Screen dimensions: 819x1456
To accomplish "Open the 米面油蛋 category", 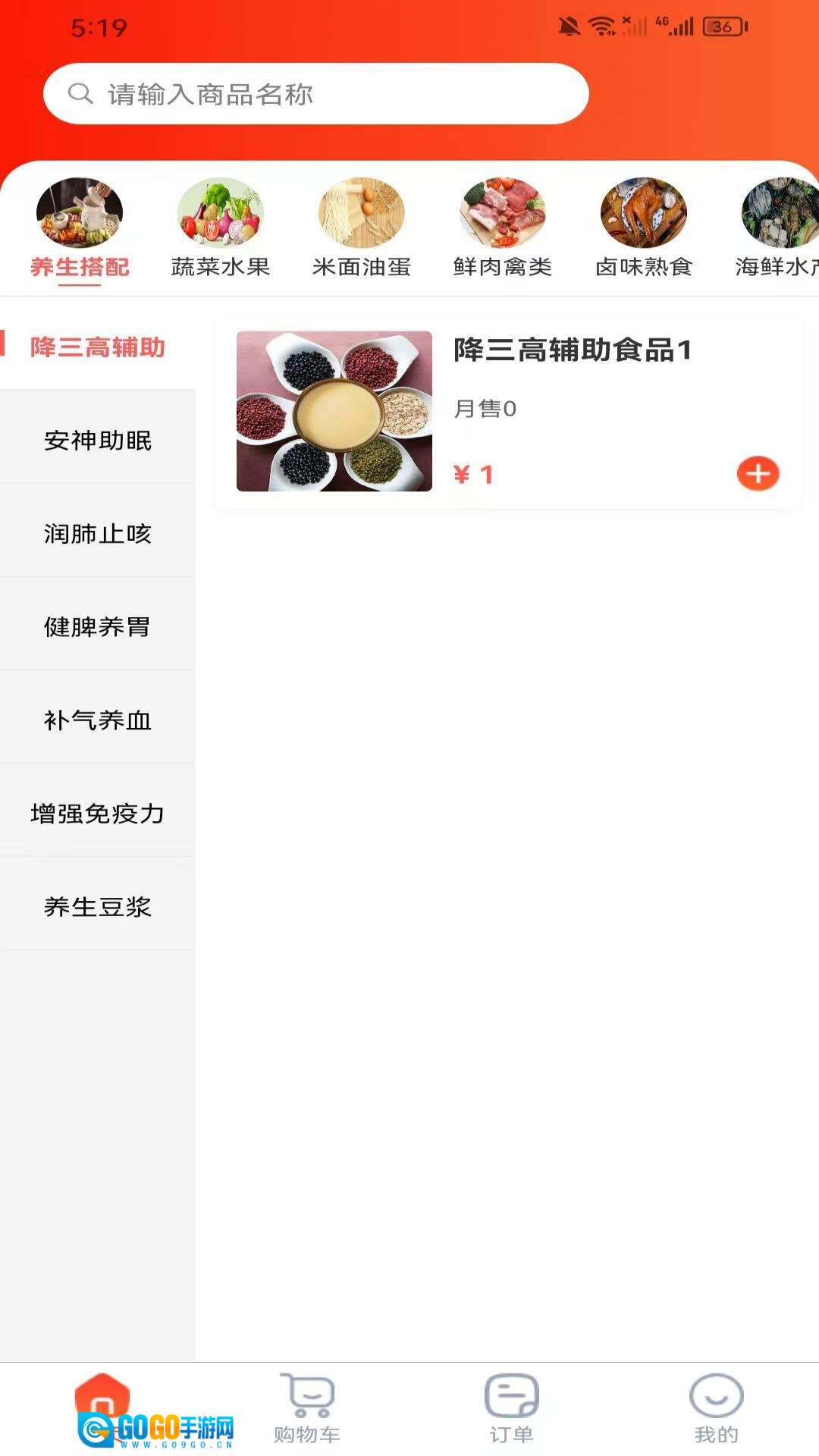I will [x=362, y=227].
